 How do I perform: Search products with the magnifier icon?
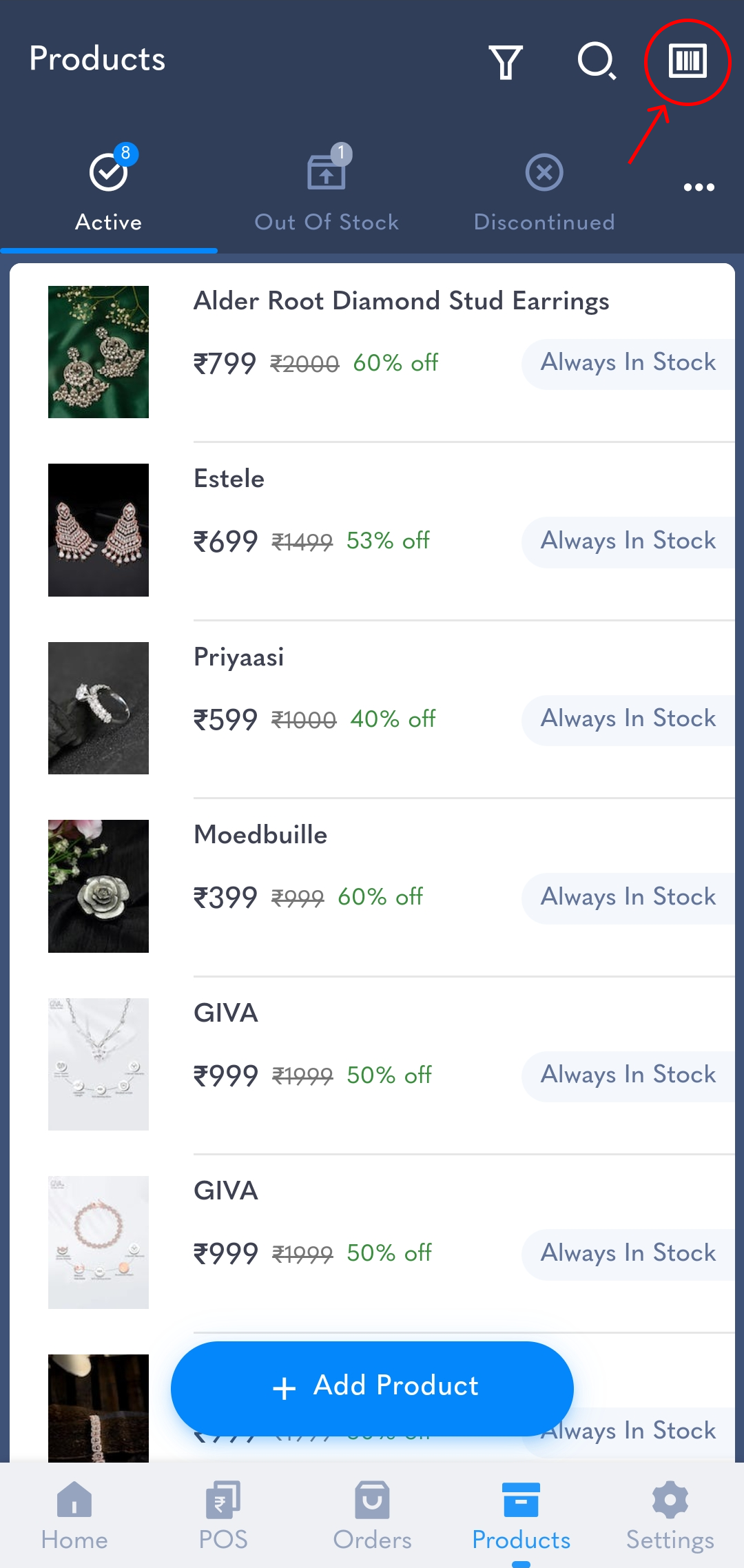coord(597,61)
